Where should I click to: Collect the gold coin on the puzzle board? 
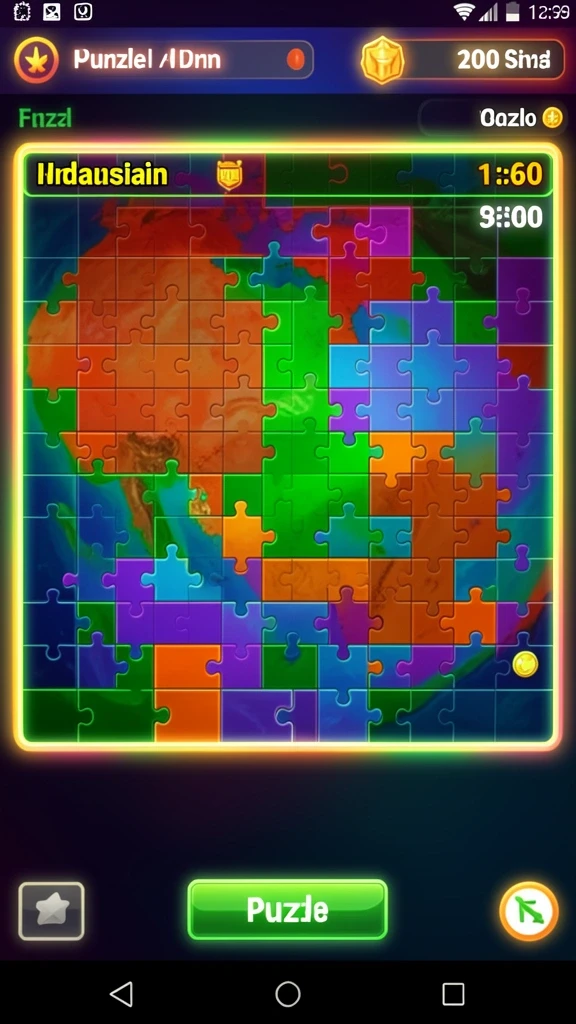525,664
